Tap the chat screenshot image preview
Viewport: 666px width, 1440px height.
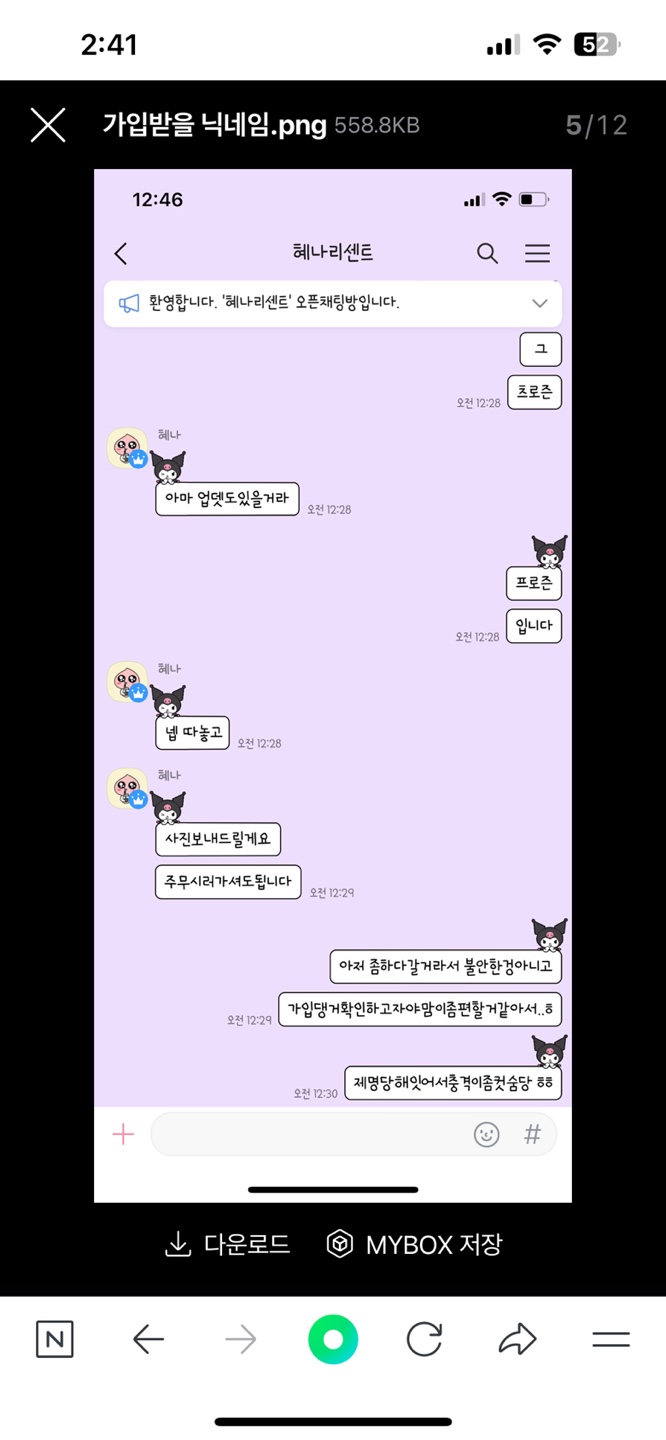[x=333, y=685]
